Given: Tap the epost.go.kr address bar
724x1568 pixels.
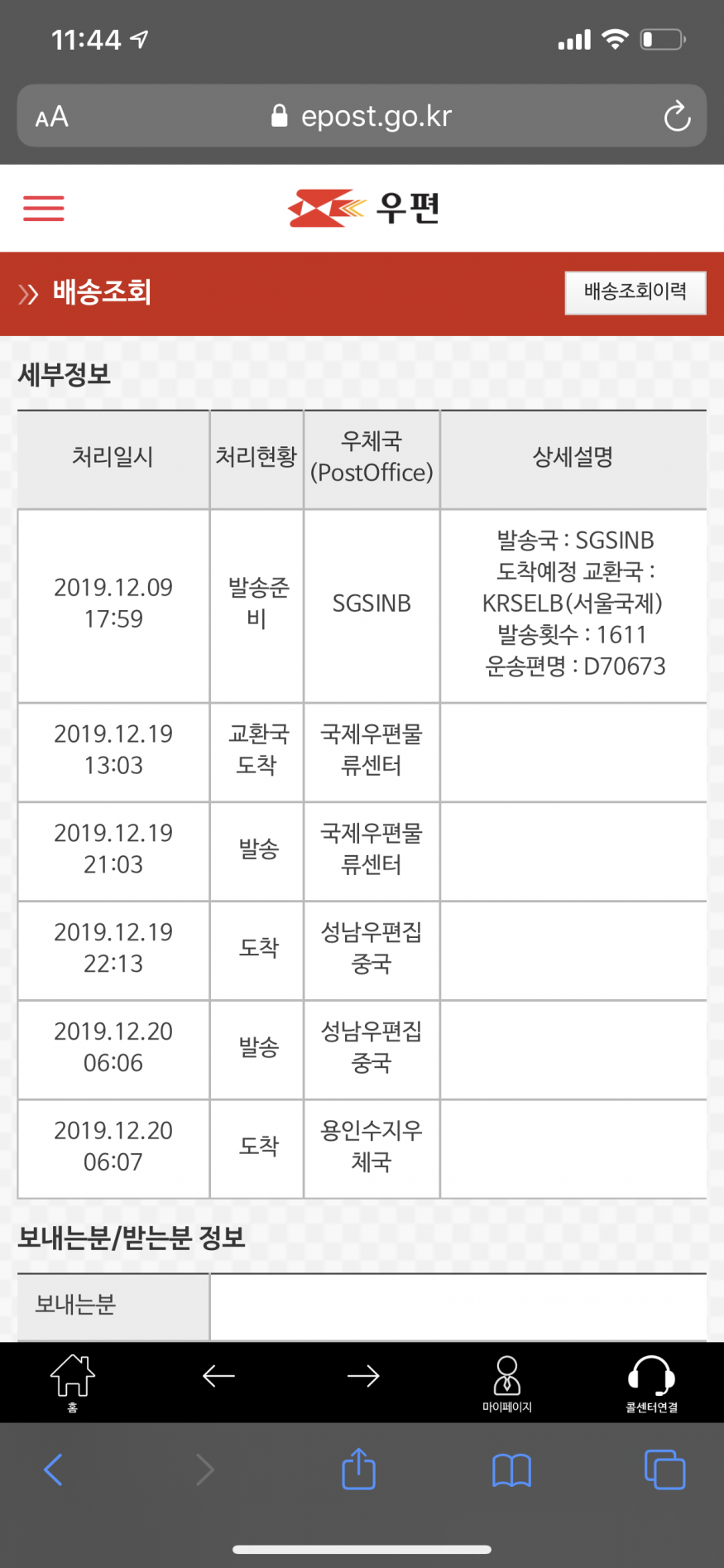Looking at the screenshot, I should [362, 117].
